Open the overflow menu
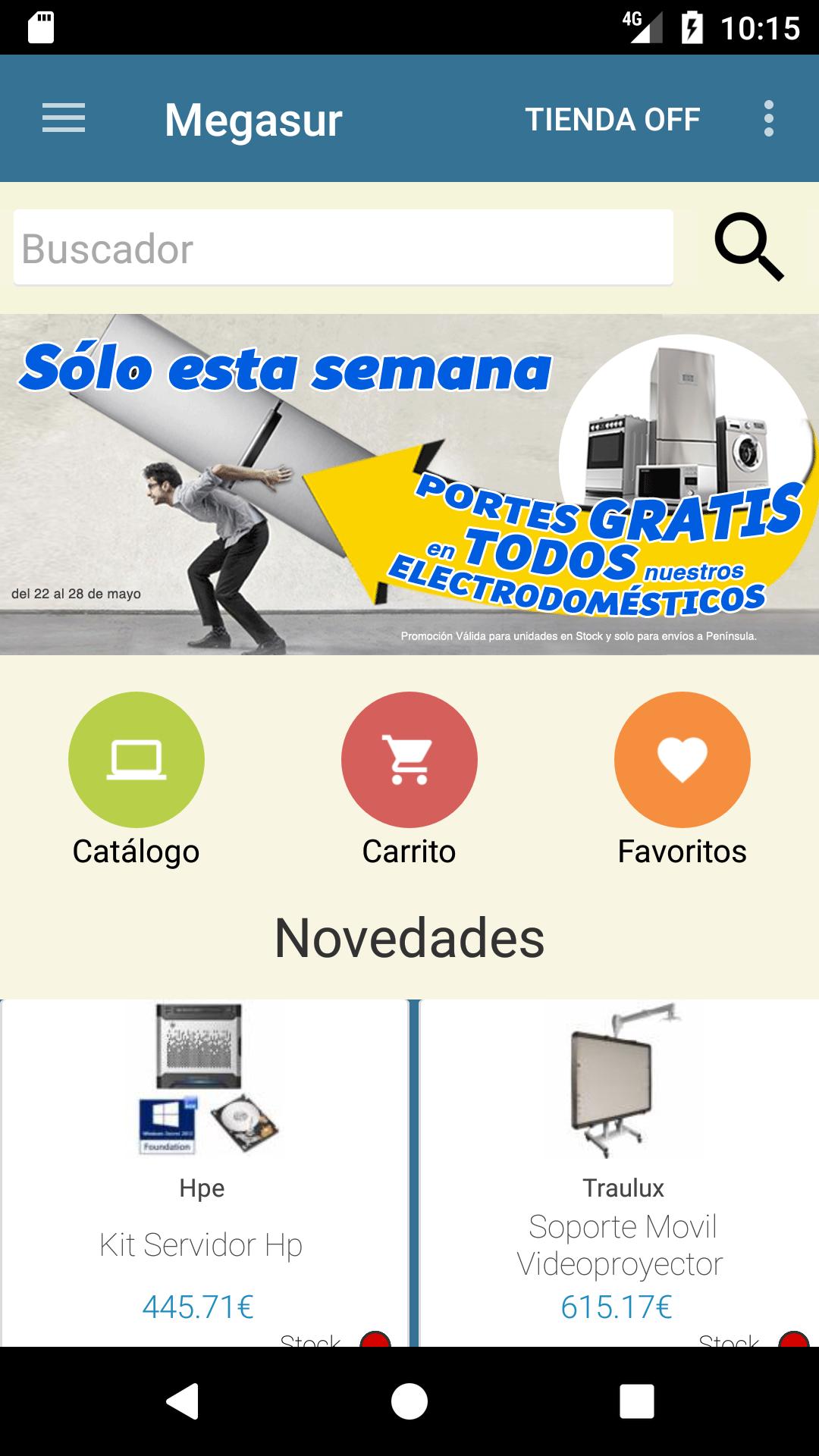This screenshot has width=819, height=1456. point(768,119)
